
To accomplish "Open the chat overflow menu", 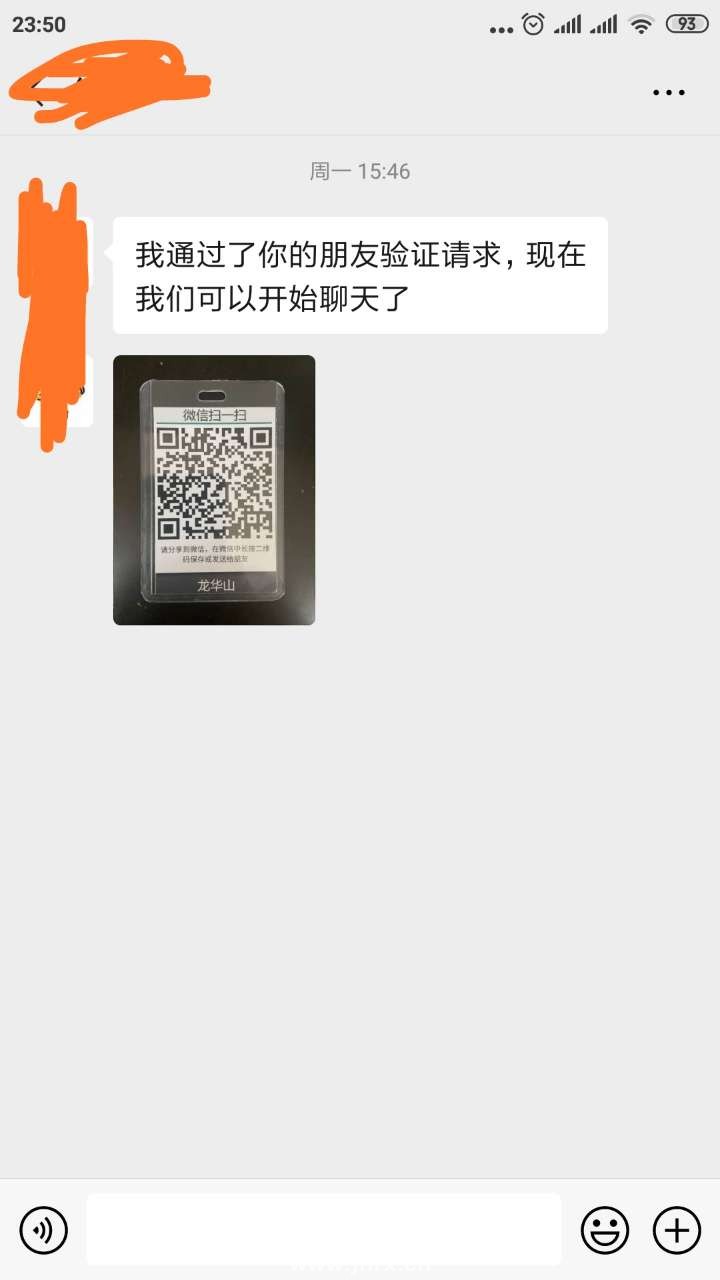I will (x=669, y=92).
